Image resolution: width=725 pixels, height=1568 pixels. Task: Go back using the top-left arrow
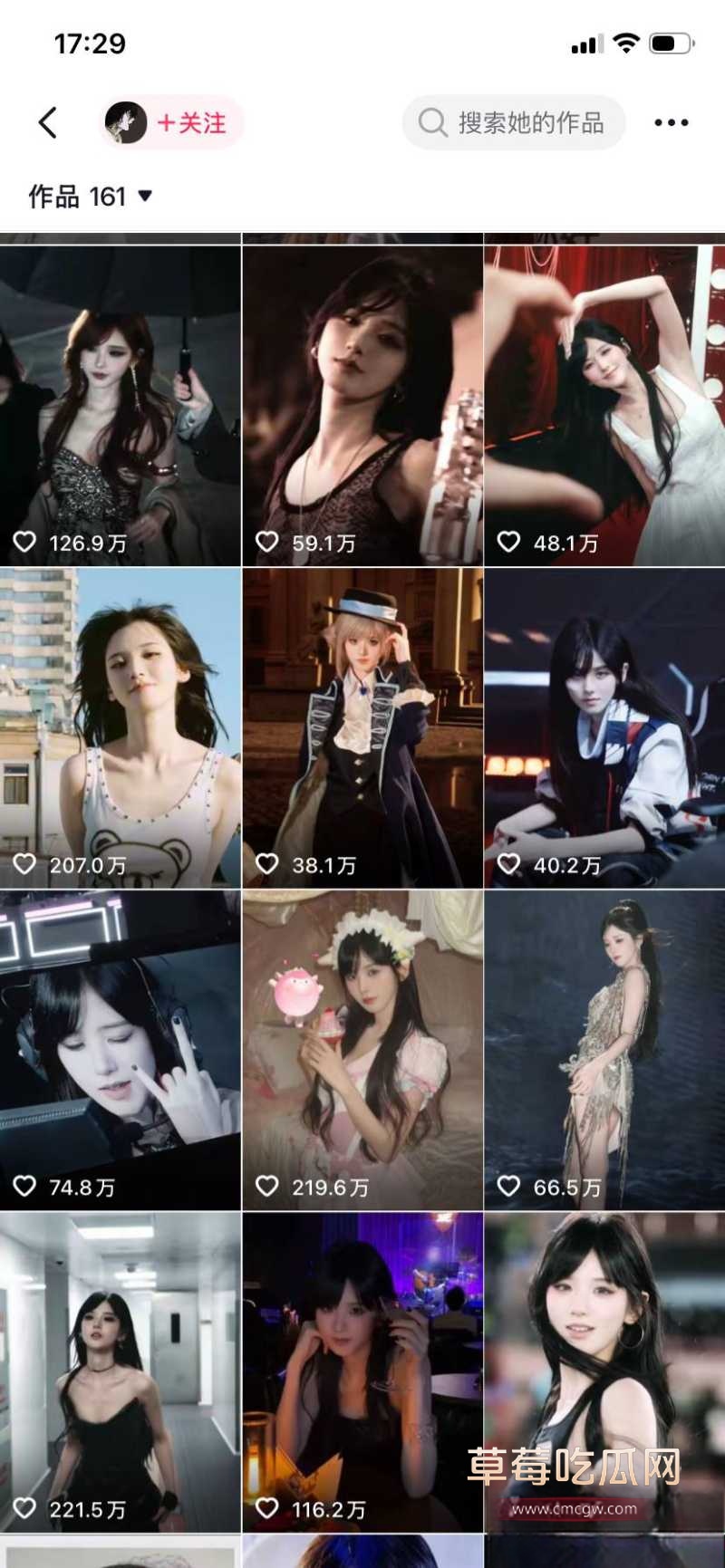[x=48, y=122]
